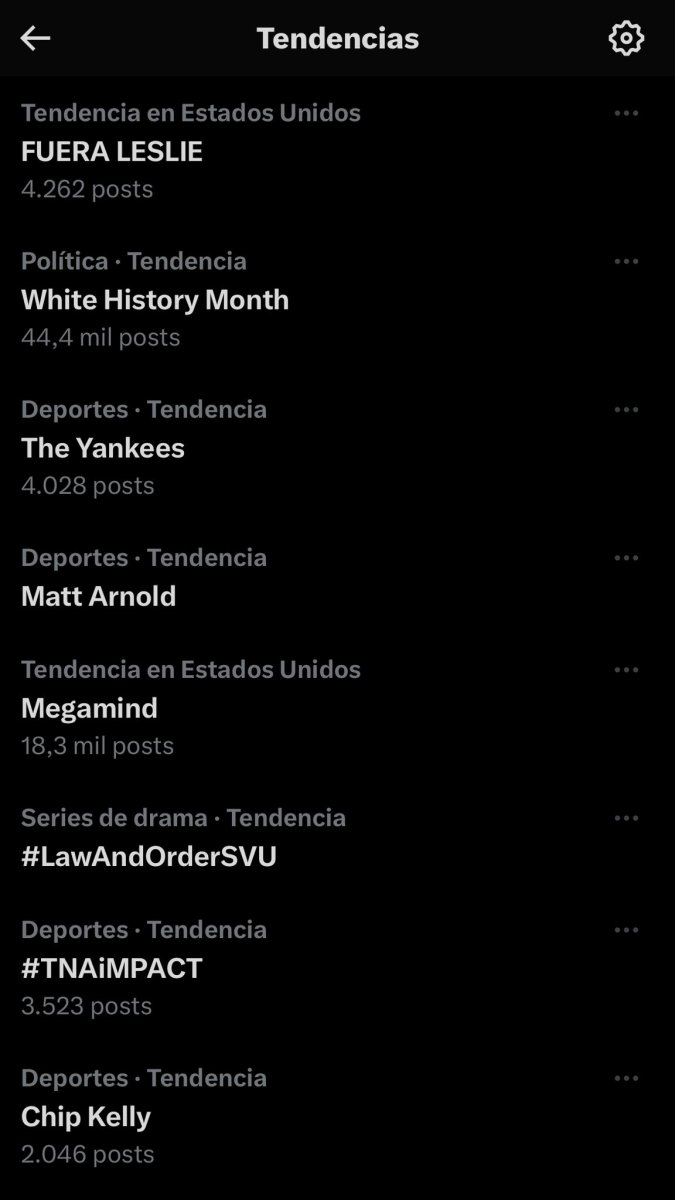Show options for Chip Kelly trend
This screenshot has width=675, height=1200.
pos(626,1078)
